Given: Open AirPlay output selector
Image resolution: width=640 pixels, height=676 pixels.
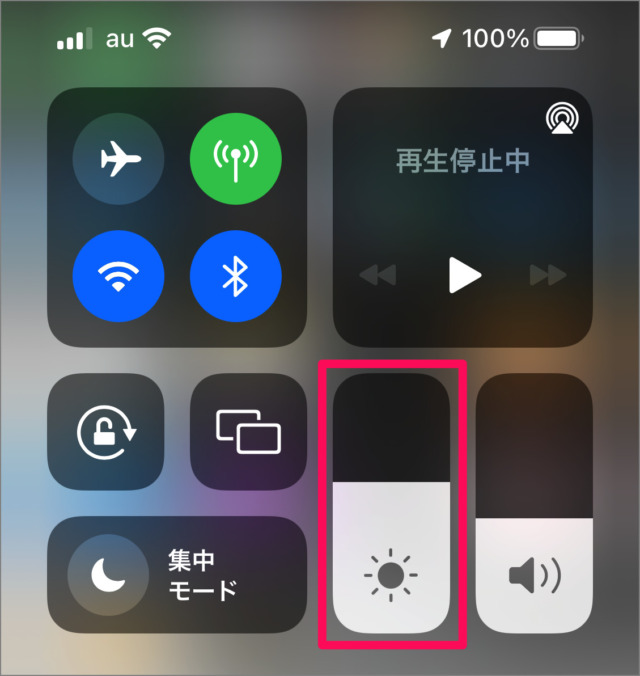Looking at the screenshot, I should (x=561, y=119).
